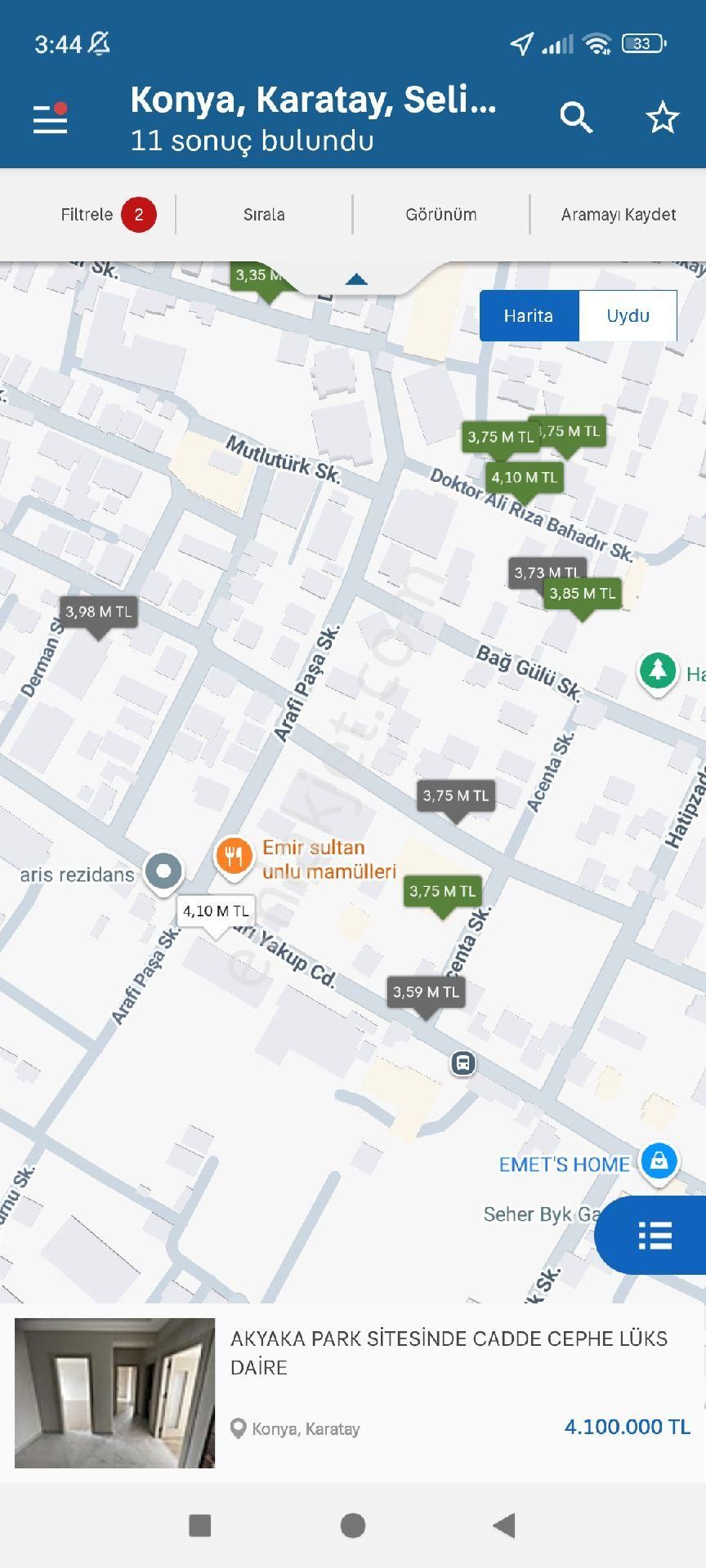
Task: Go back using system back button
Action: pos(504,1525)
